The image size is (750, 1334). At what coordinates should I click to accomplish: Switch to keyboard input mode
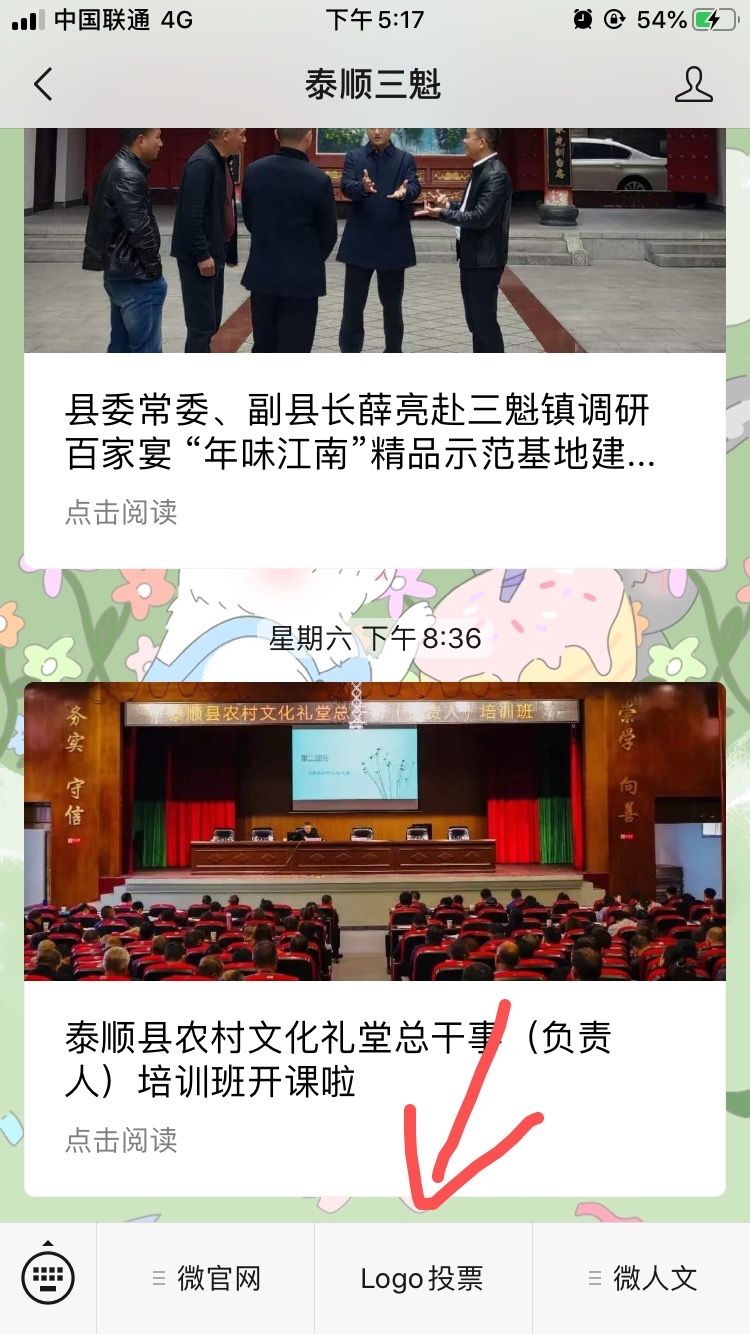tap(48, 1277)
